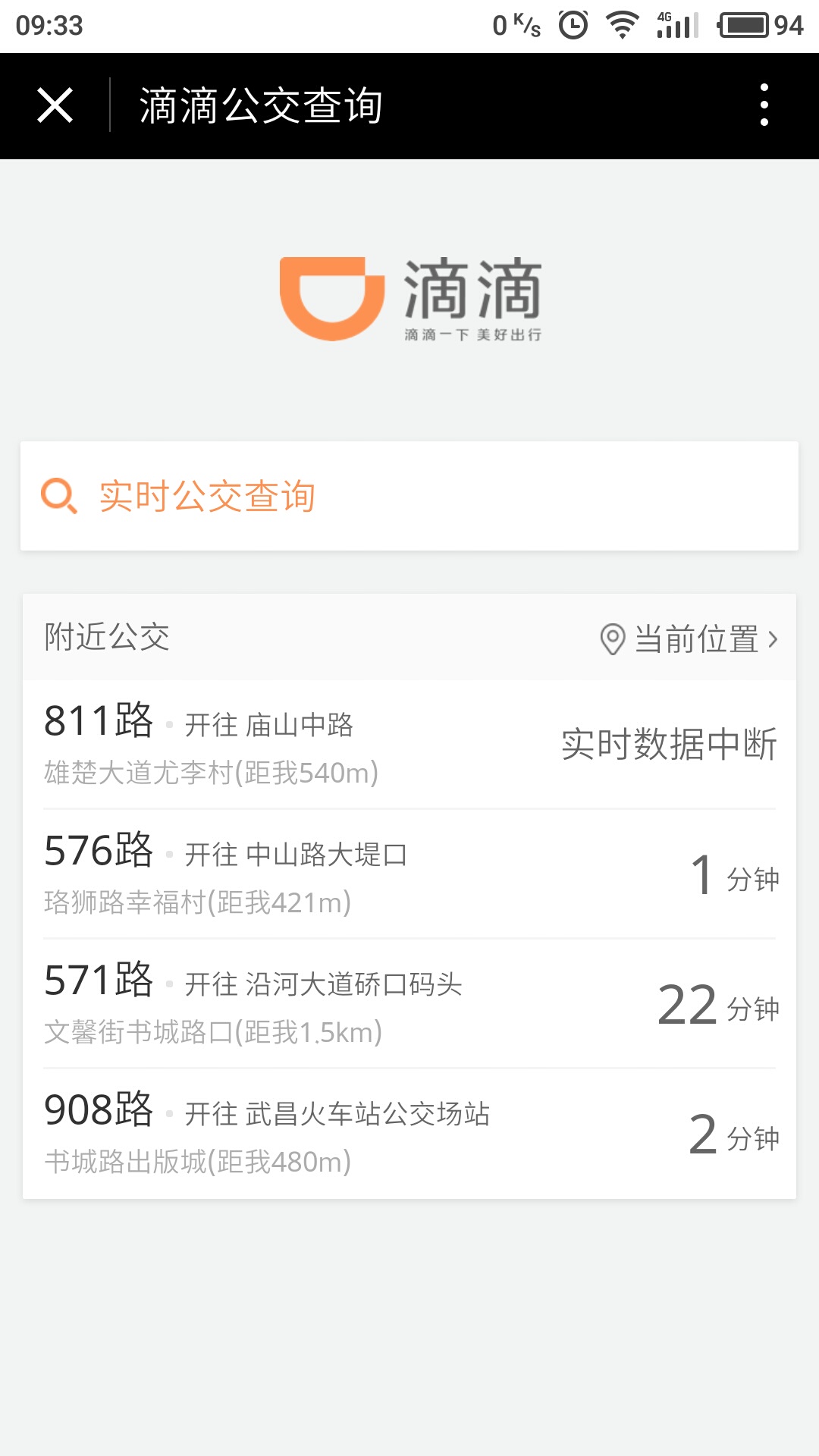
Task: Tap the 实时公交查询 search box
Action: click(409, 496)
